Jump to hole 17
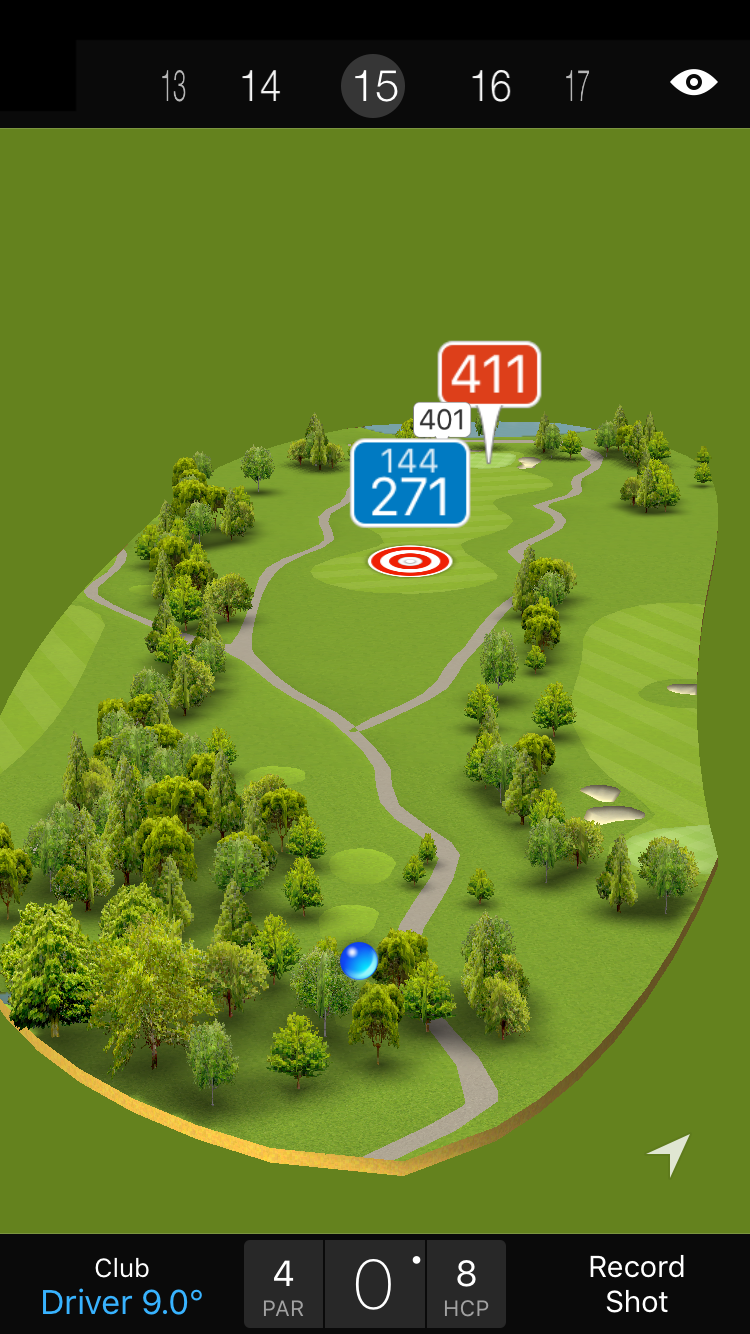Image resolution: width=750 pixels, height=1334 pixels. (x=577, y=86)
